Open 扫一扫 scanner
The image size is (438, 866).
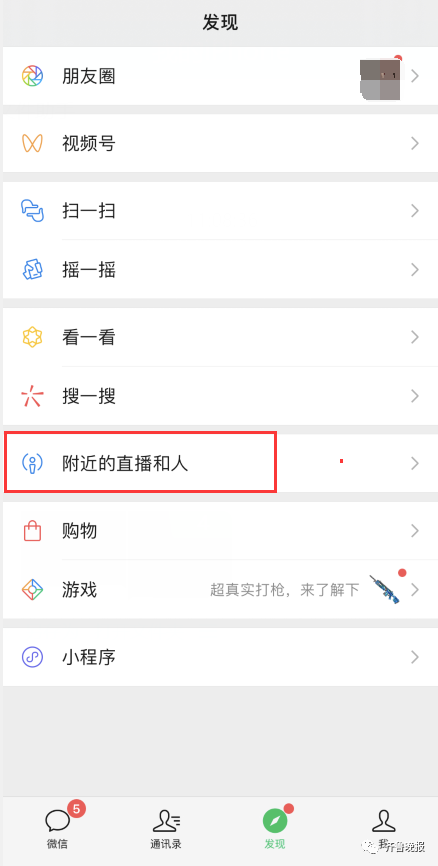pos(220,211)
